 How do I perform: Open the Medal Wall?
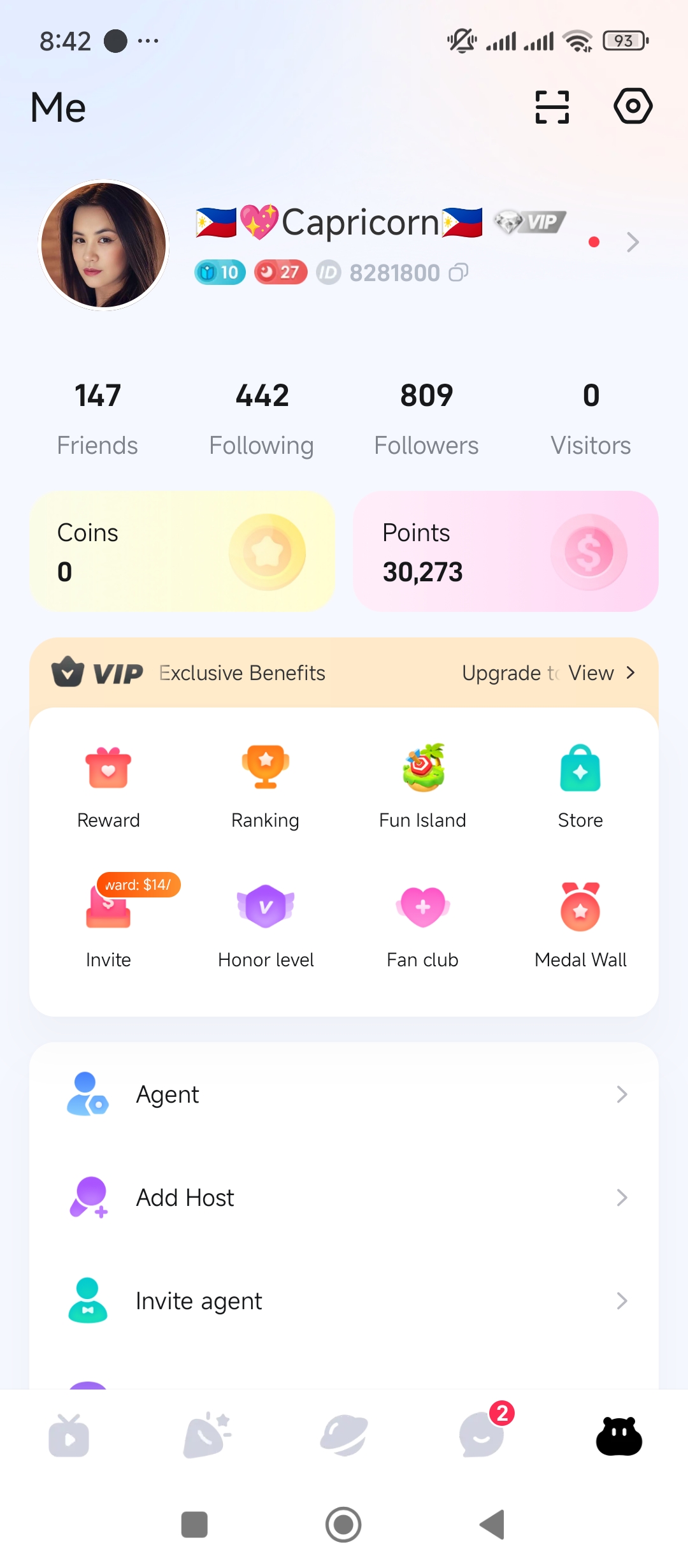point(580,924)
